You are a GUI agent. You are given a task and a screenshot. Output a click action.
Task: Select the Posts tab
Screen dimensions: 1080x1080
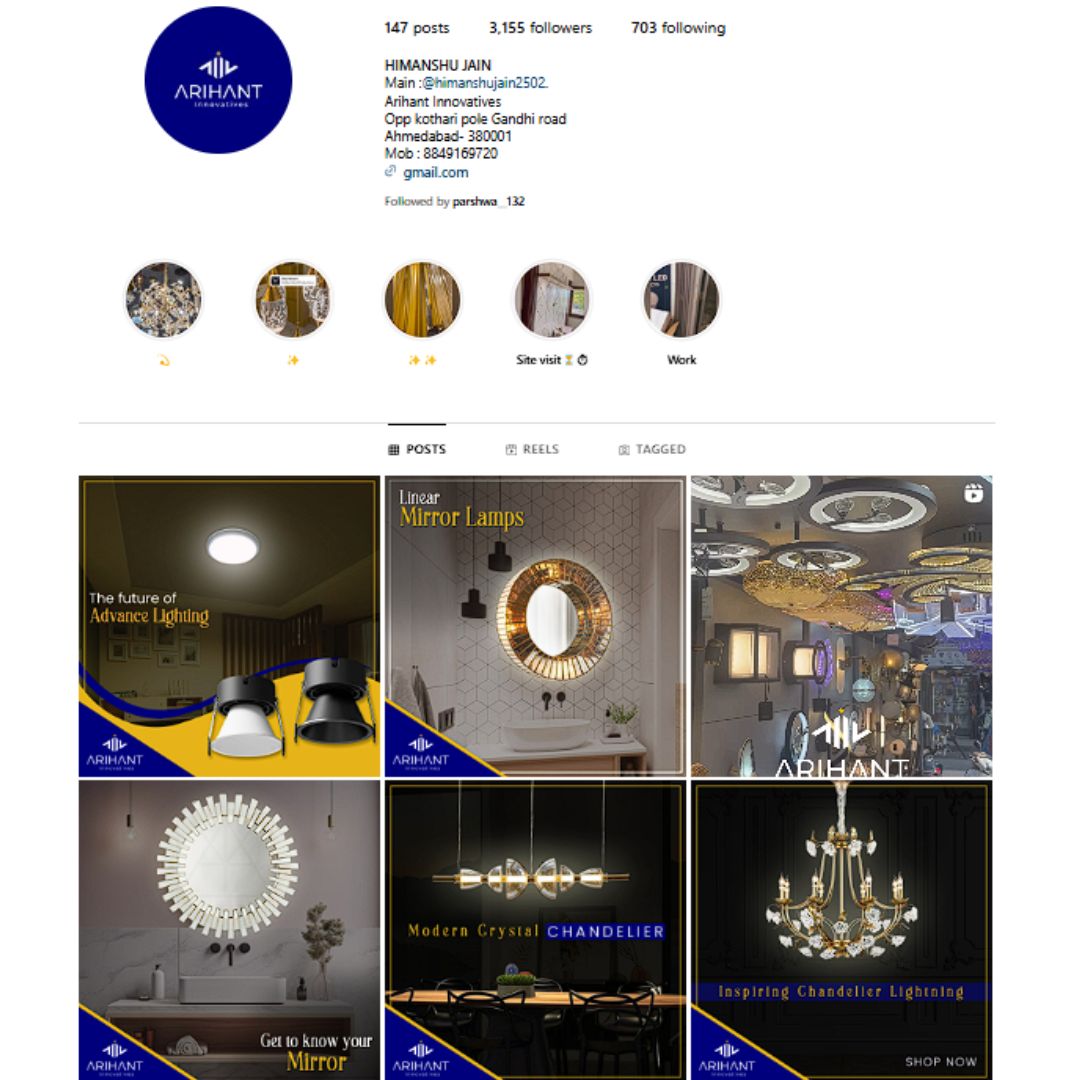417,450
